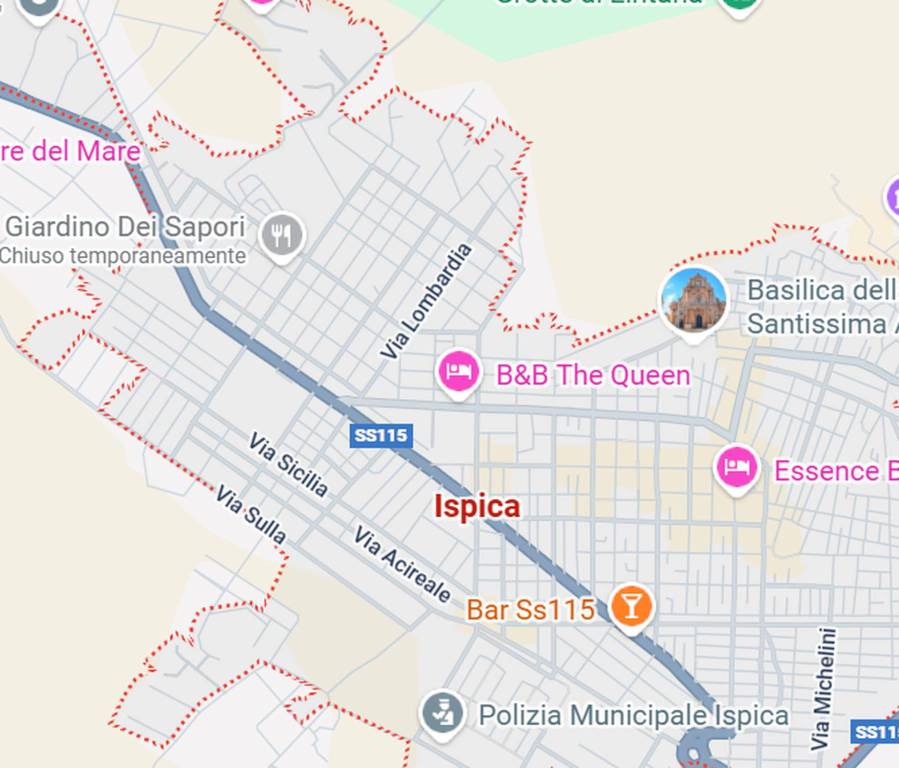Open the Essence B&B hotel pin

737,468
